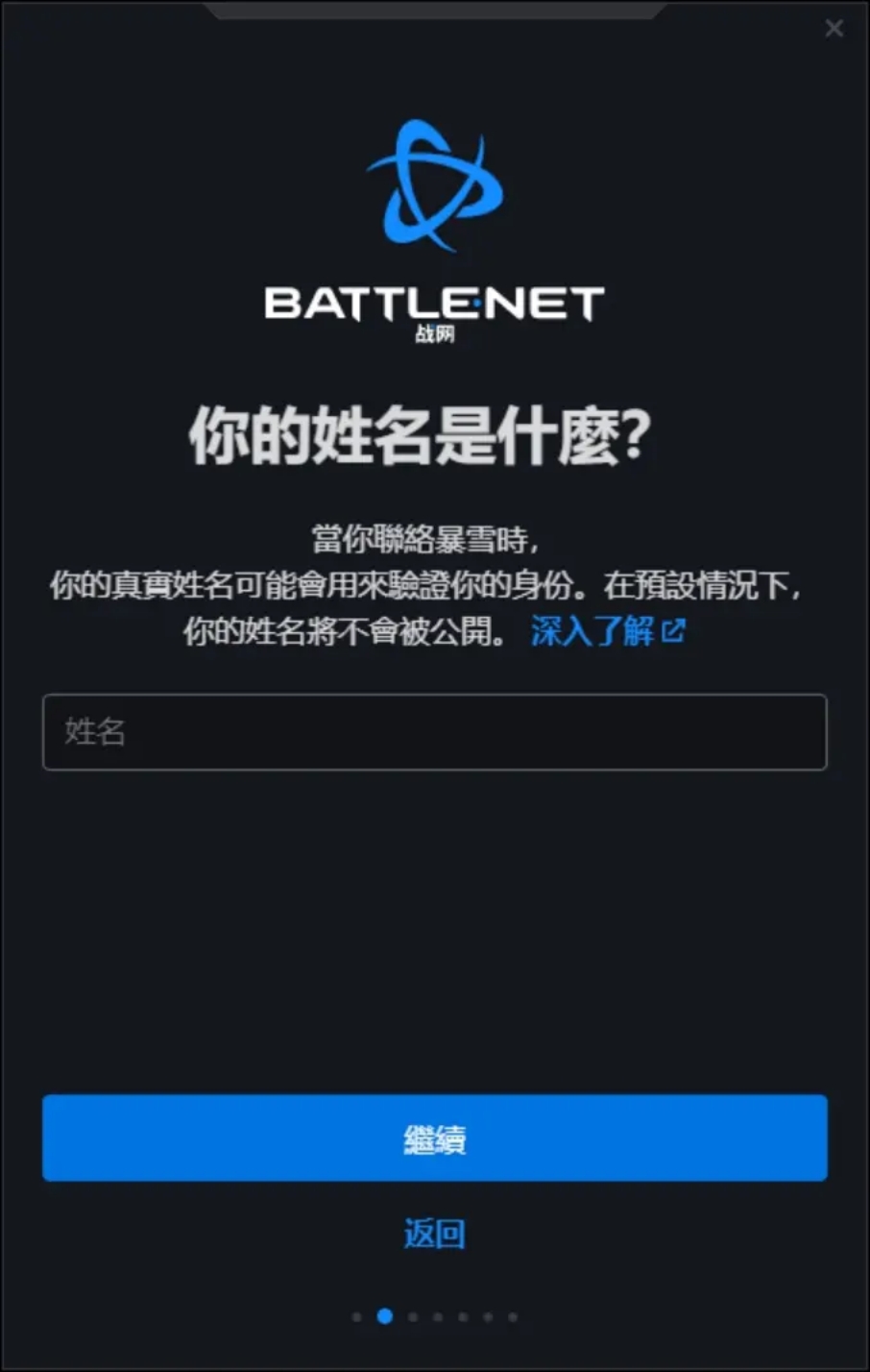870x1372 pixels.
Task: Select the fifth pagination dot
Action: 463,1316
